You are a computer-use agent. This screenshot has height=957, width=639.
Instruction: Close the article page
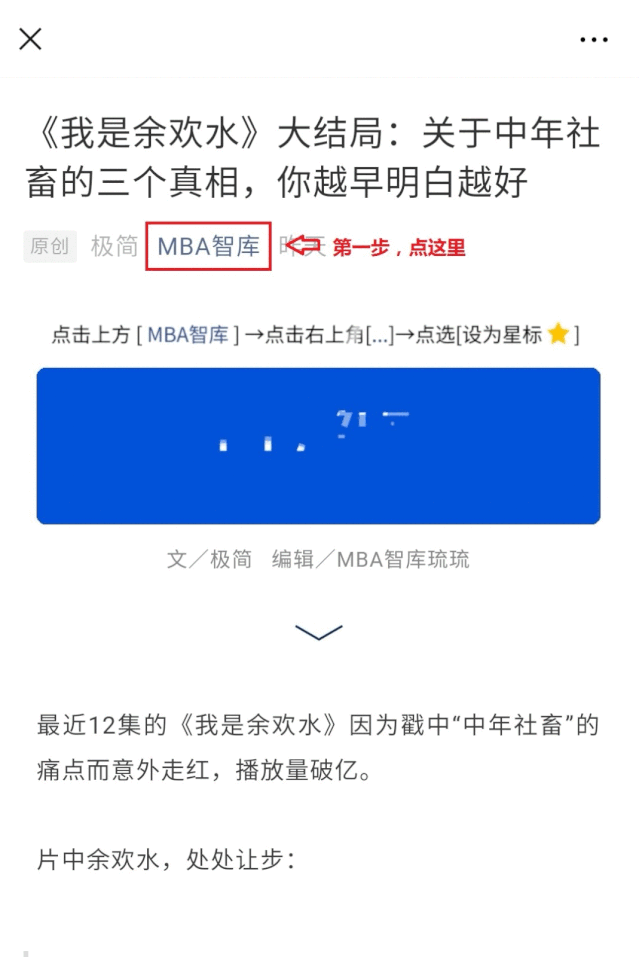click(31, 39)
